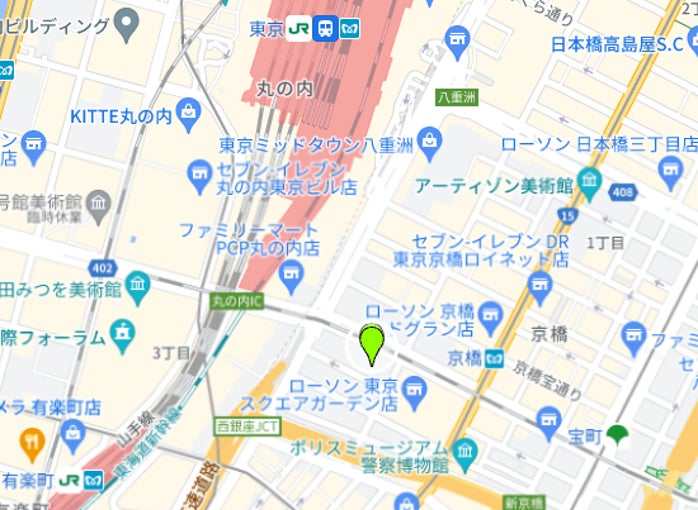The width and height of the screenshot is (698, 510).
Task: Tap the 東京 station transit icon
Action: point(325,28)
